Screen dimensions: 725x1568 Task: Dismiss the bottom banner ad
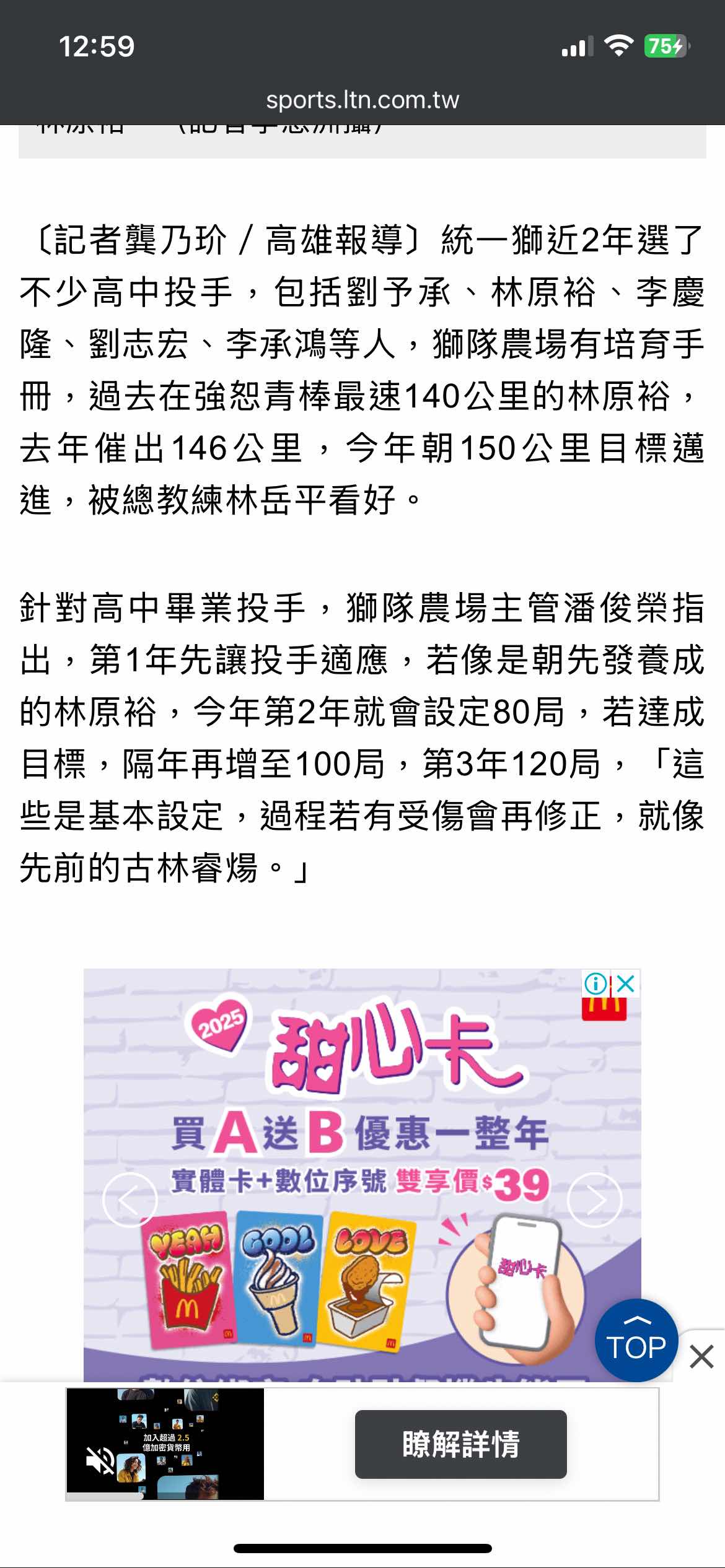tap(701, 1357)
